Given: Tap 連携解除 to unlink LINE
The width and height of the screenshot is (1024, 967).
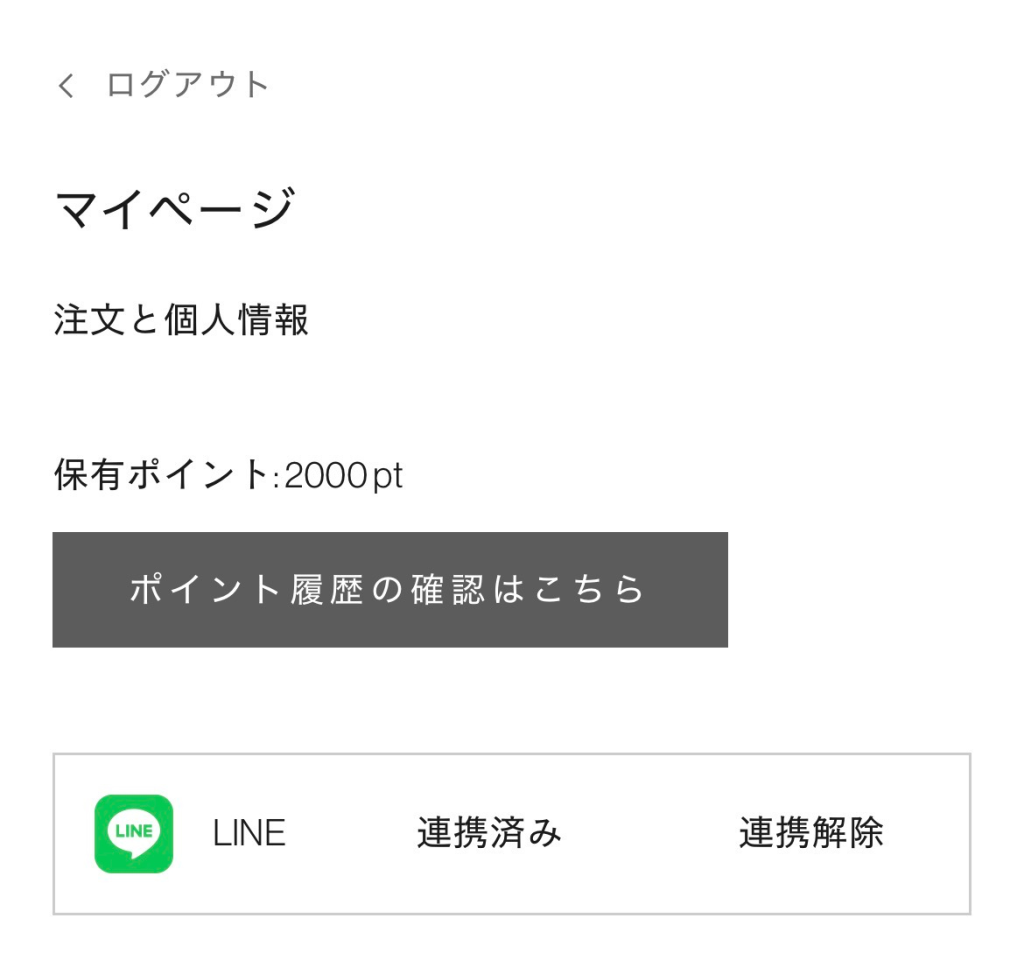Looking at the screenshot, I should 810,833.
